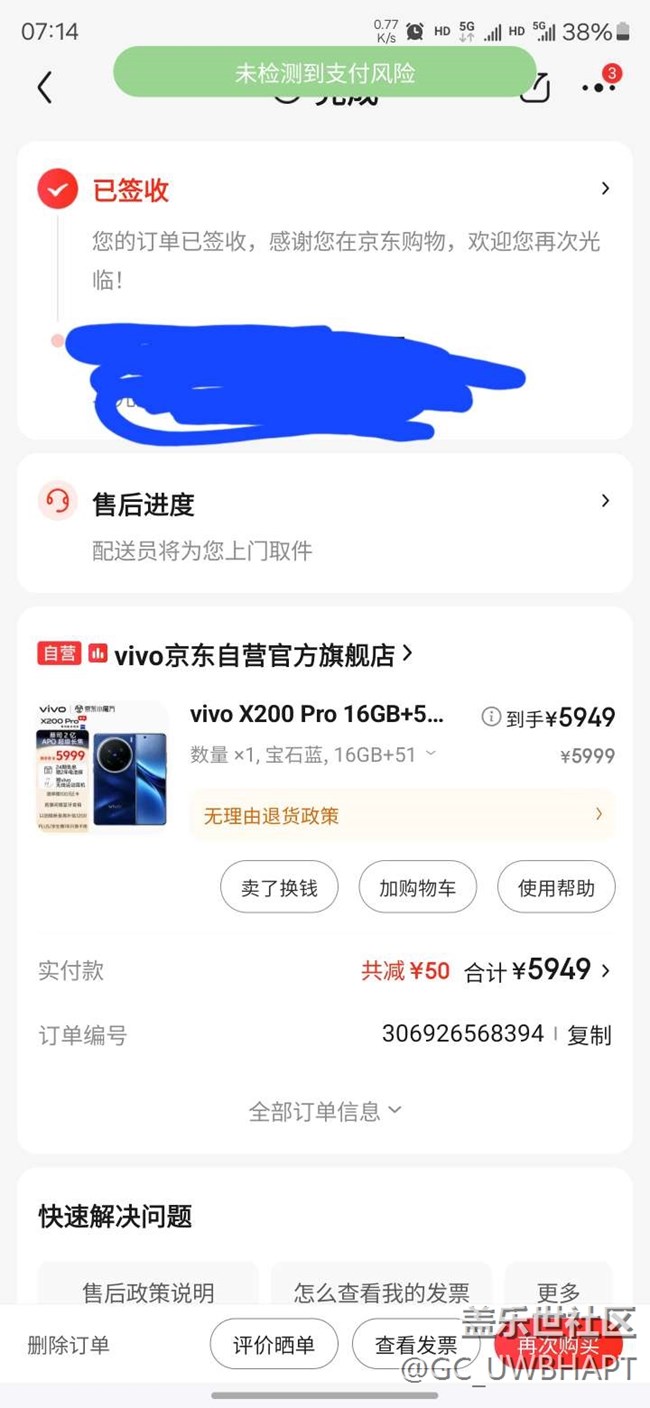Open the 已签收 delivery status details
The image size is (650, 1408).
(x=604, y=189)
